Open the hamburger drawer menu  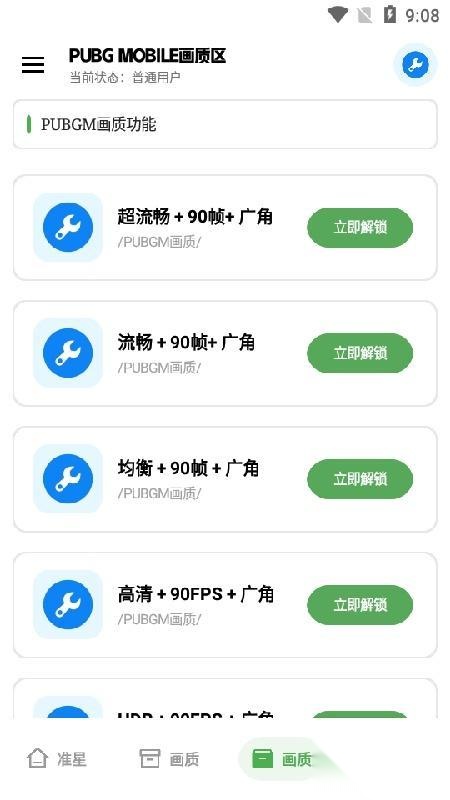tap(33, 65)
